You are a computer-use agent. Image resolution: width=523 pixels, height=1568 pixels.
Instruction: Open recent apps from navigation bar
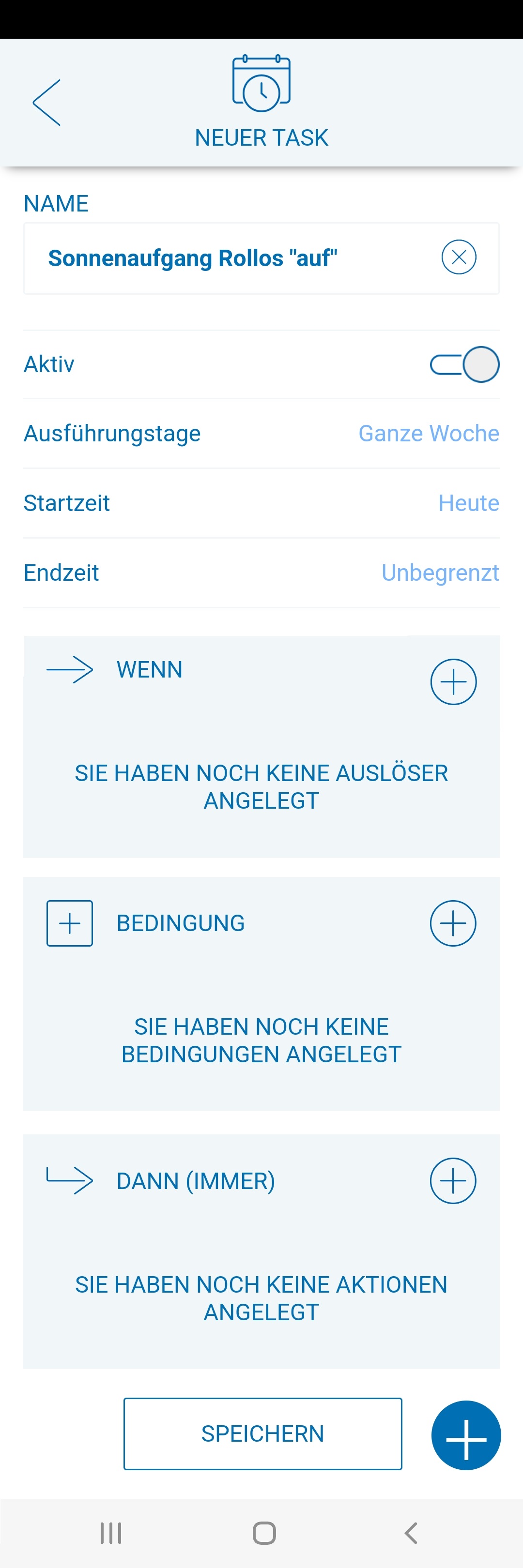tap(111, 1533)
